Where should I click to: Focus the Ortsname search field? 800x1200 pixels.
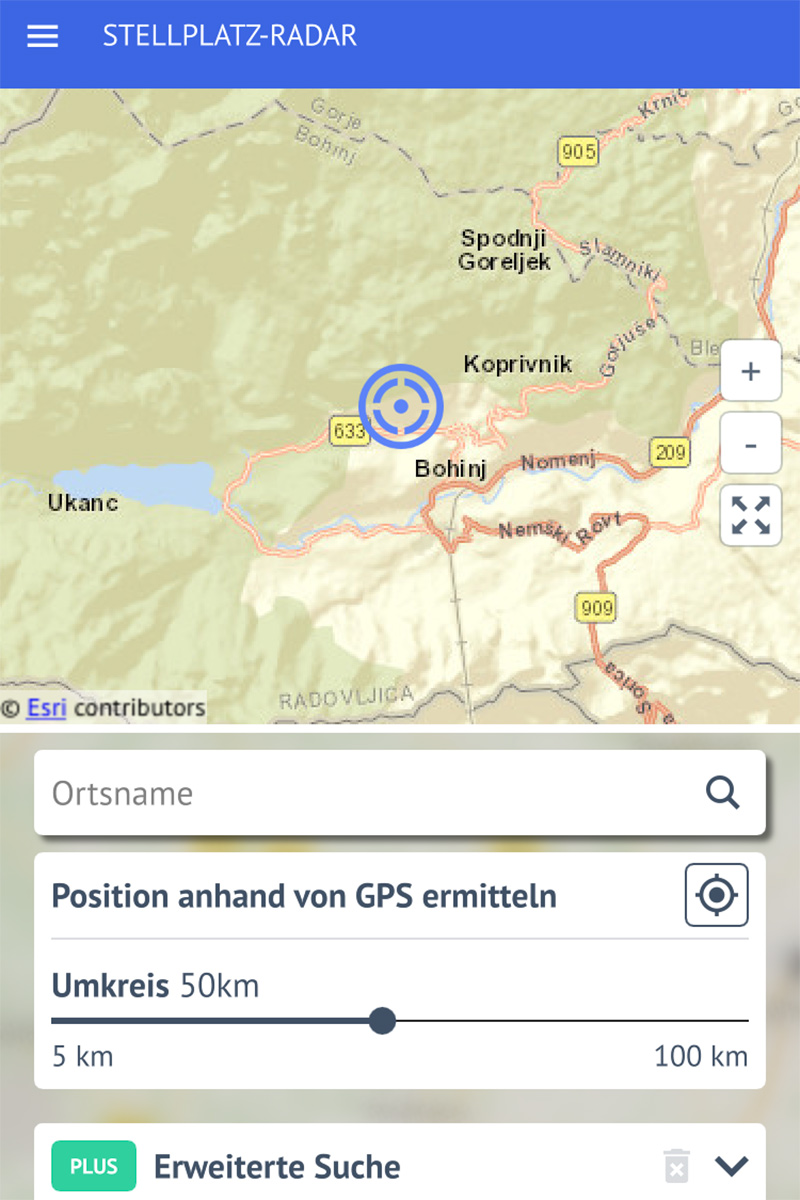(370, 793)
